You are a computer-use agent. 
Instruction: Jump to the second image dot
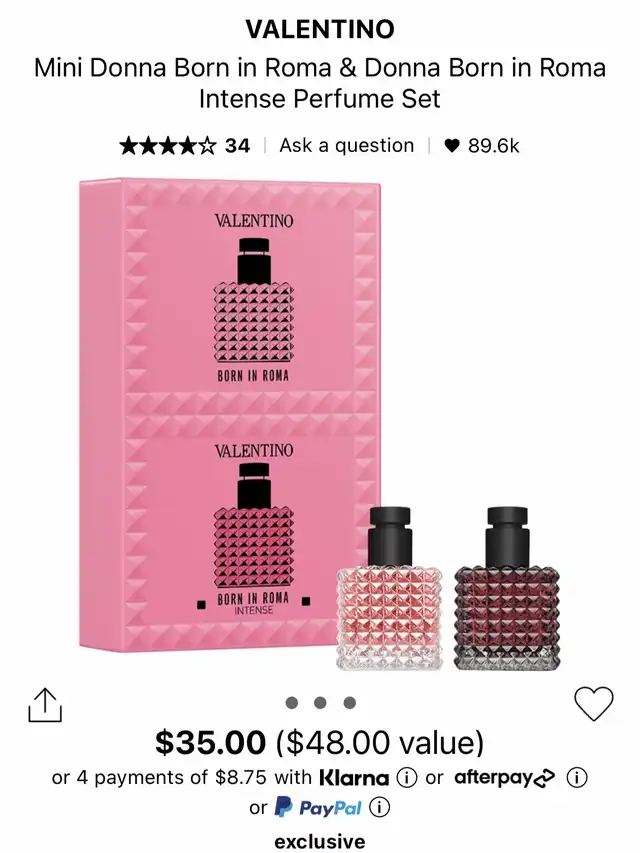pos(320,703)
